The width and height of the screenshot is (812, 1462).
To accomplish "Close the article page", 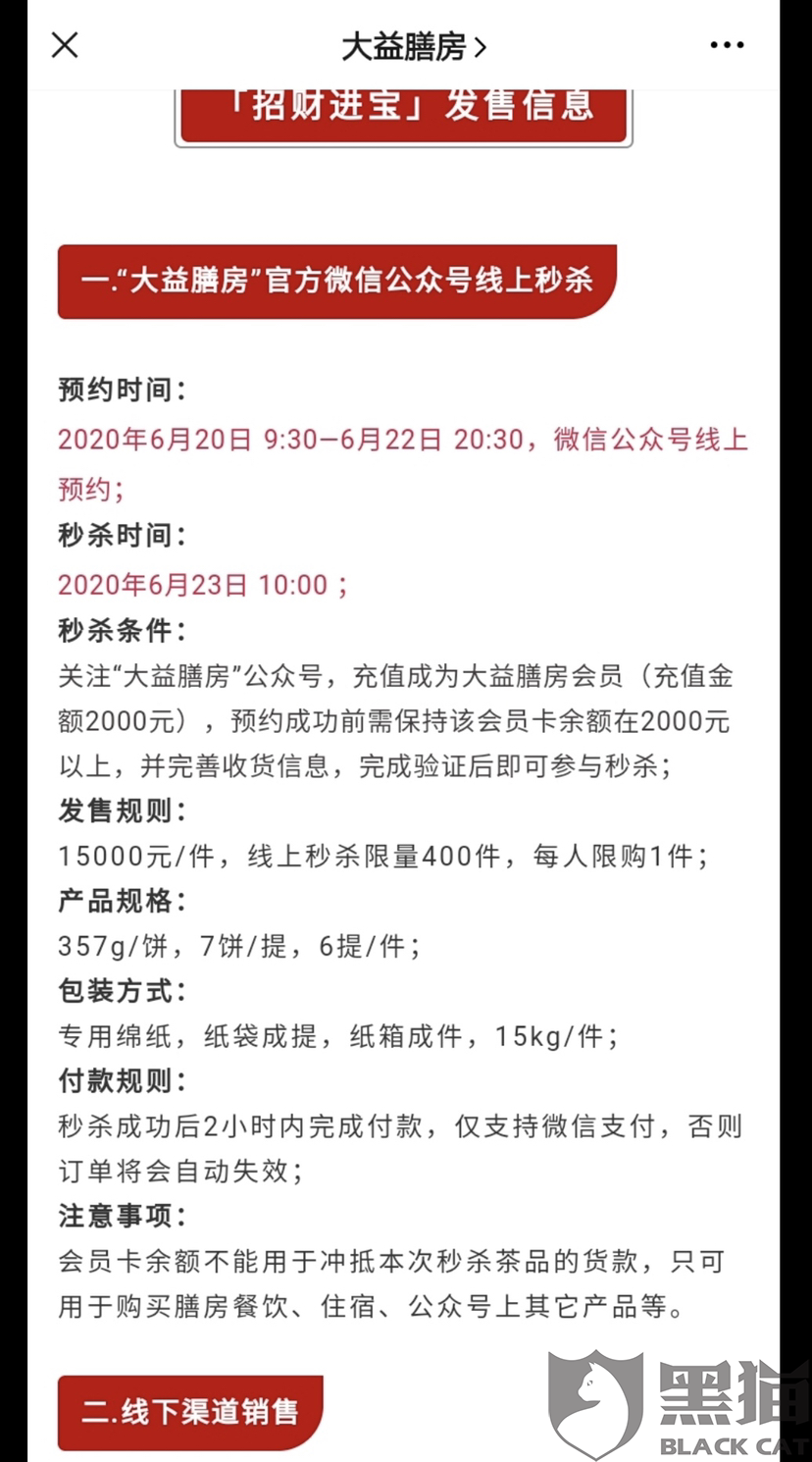I will 65,45.
